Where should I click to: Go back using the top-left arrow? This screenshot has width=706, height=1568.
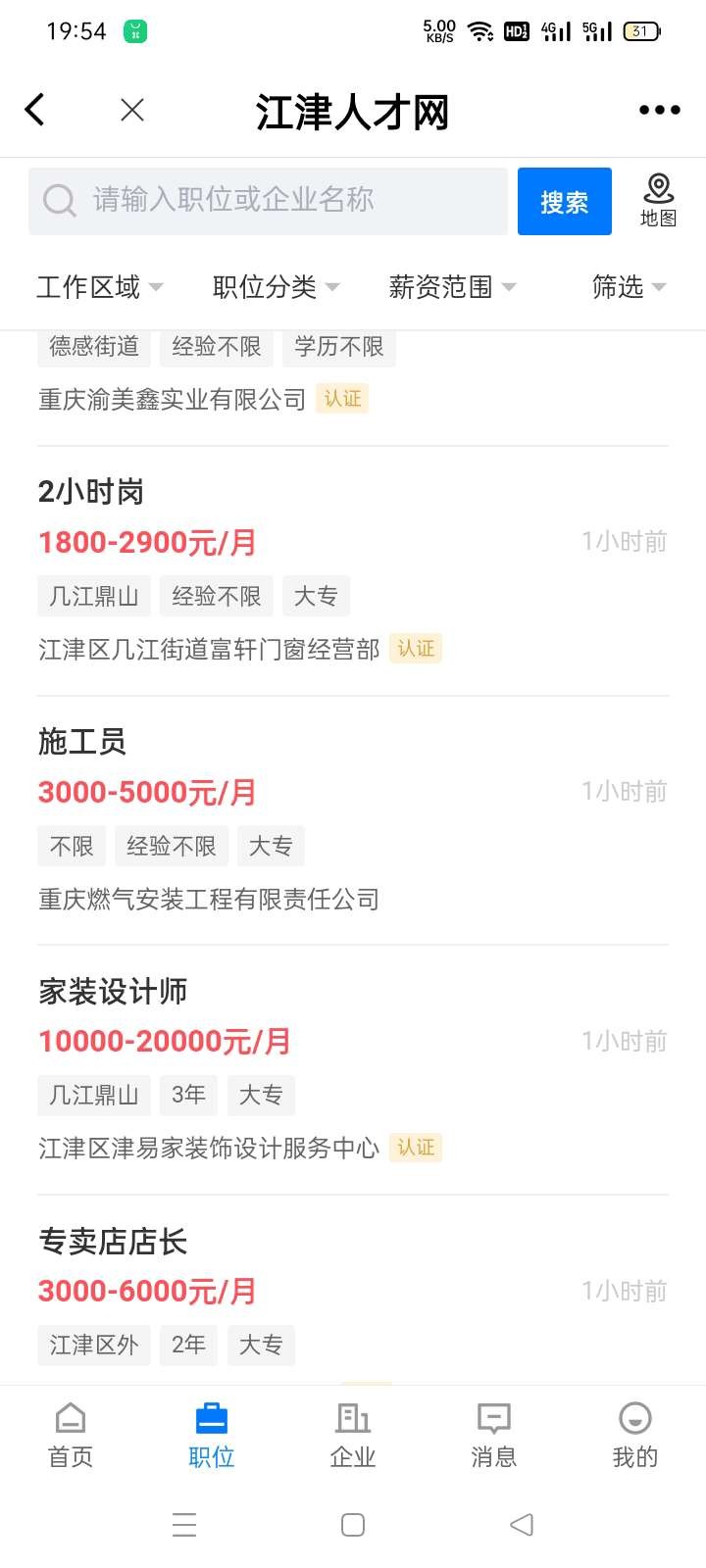click(35, 110)
